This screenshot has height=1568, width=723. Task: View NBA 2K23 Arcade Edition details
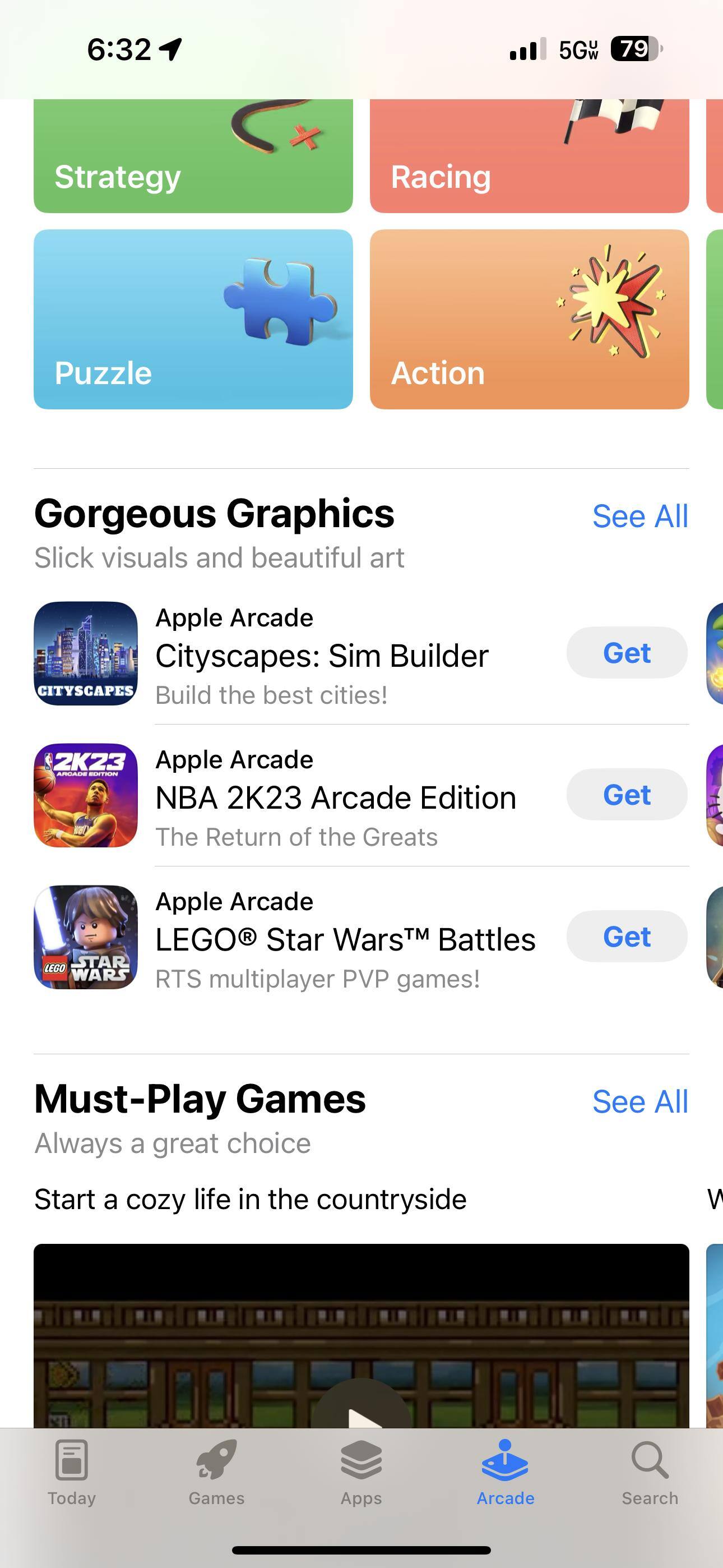coord(335,797)
